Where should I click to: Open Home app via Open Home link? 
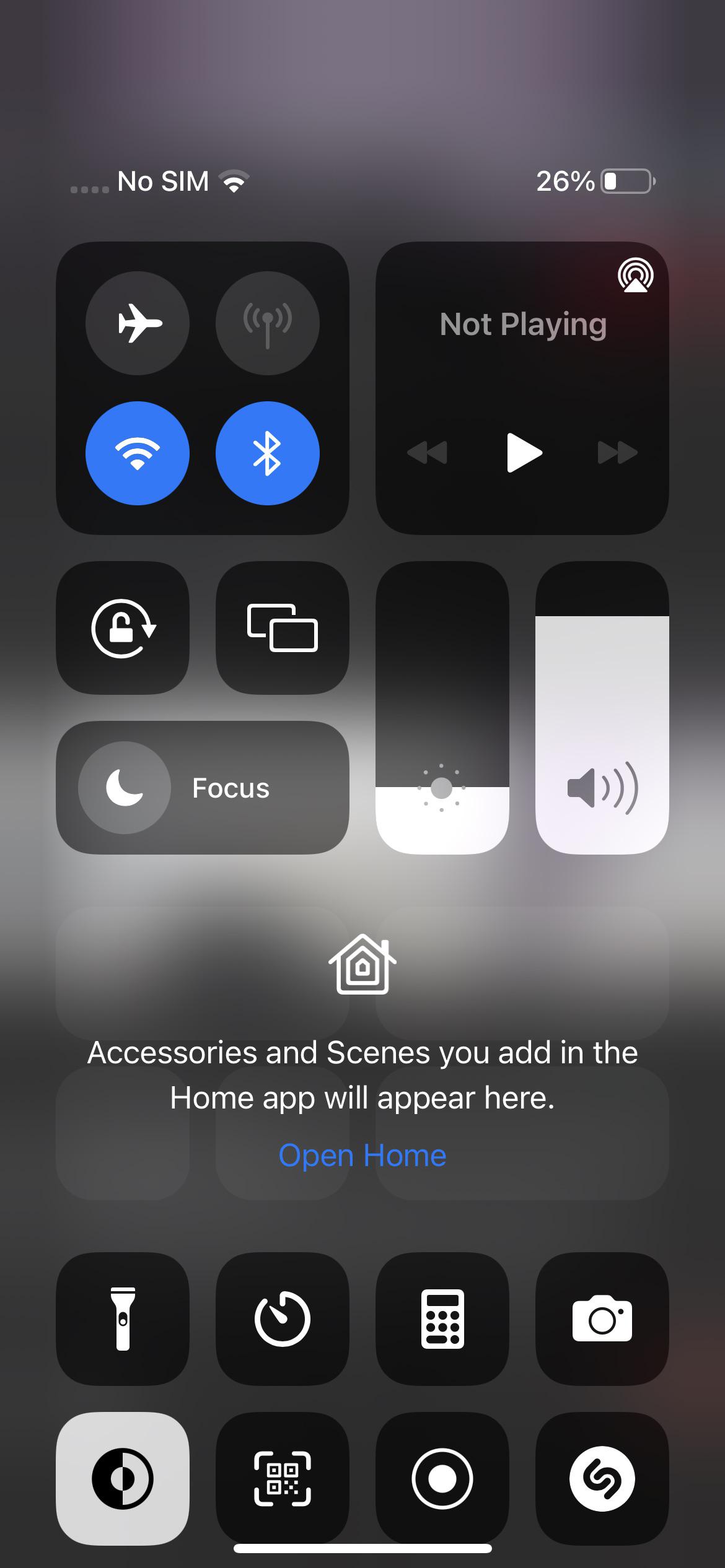pyautogui.click(x=362, y=1155)
